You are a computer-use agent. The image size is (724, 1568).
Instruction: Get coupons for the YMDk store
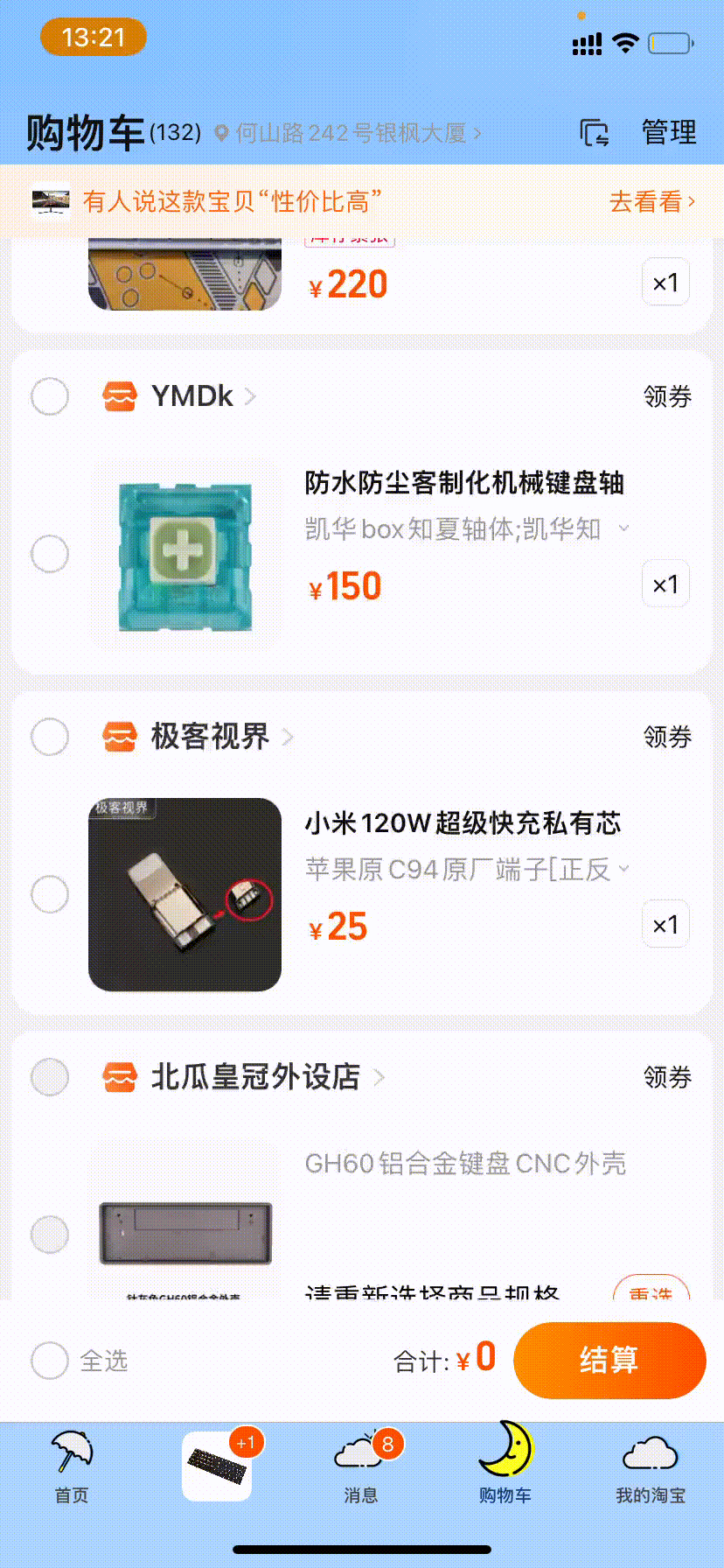pos(667,396)
